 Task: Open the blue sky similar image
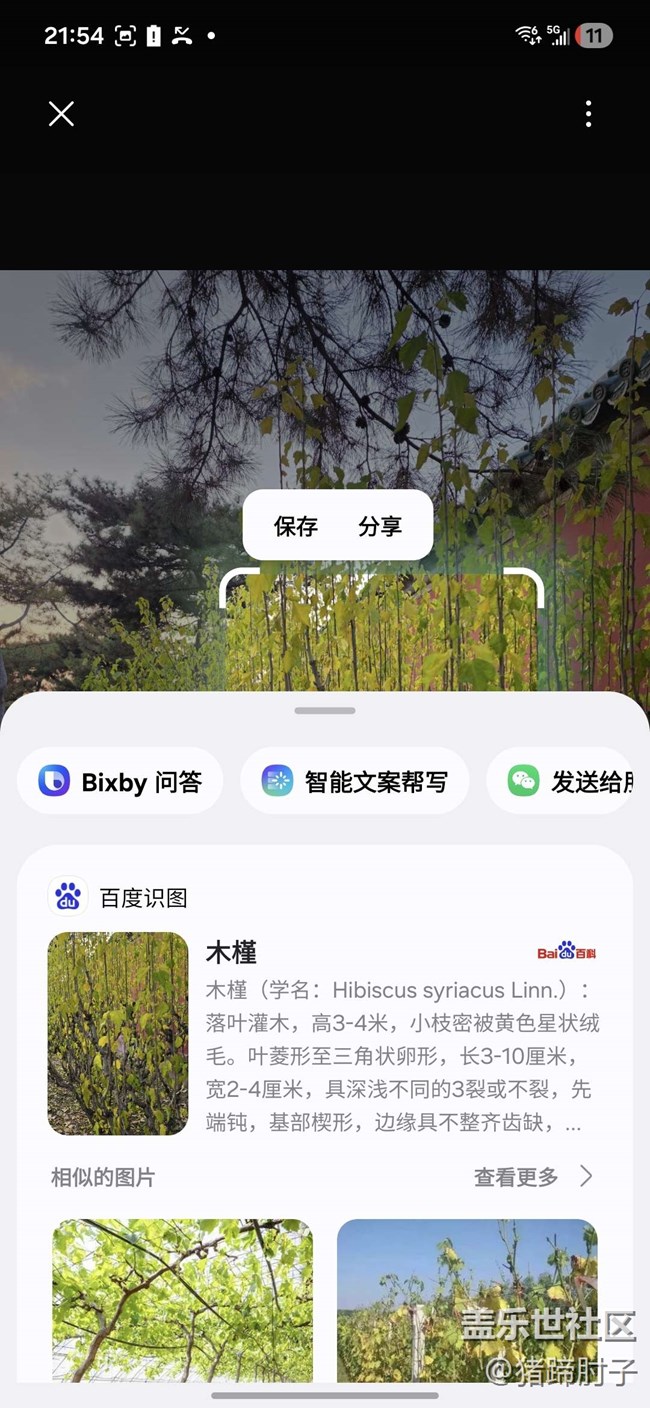pos(467,1300)
